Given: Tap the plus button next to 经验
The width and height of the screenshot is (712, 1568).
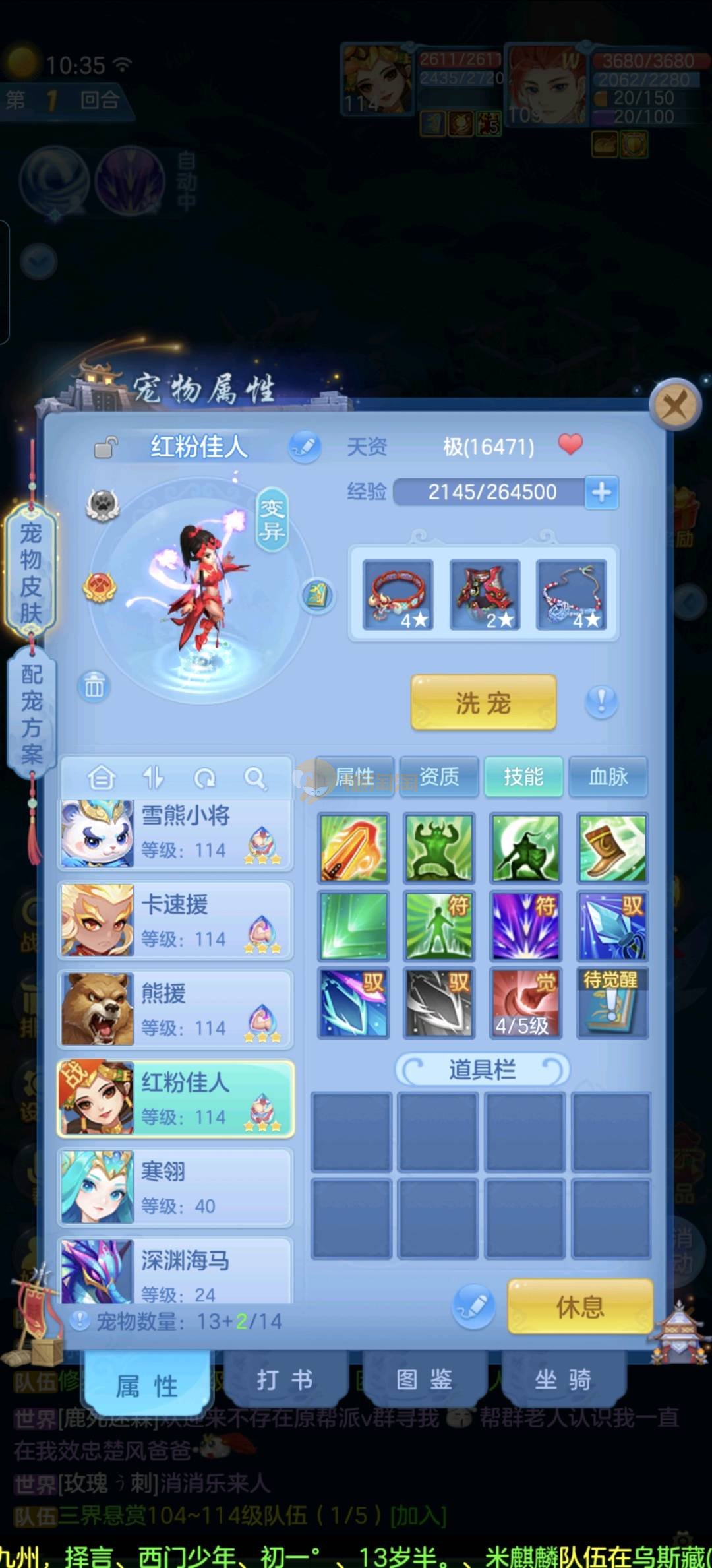Looking at the screenshot, I should 601,492.
